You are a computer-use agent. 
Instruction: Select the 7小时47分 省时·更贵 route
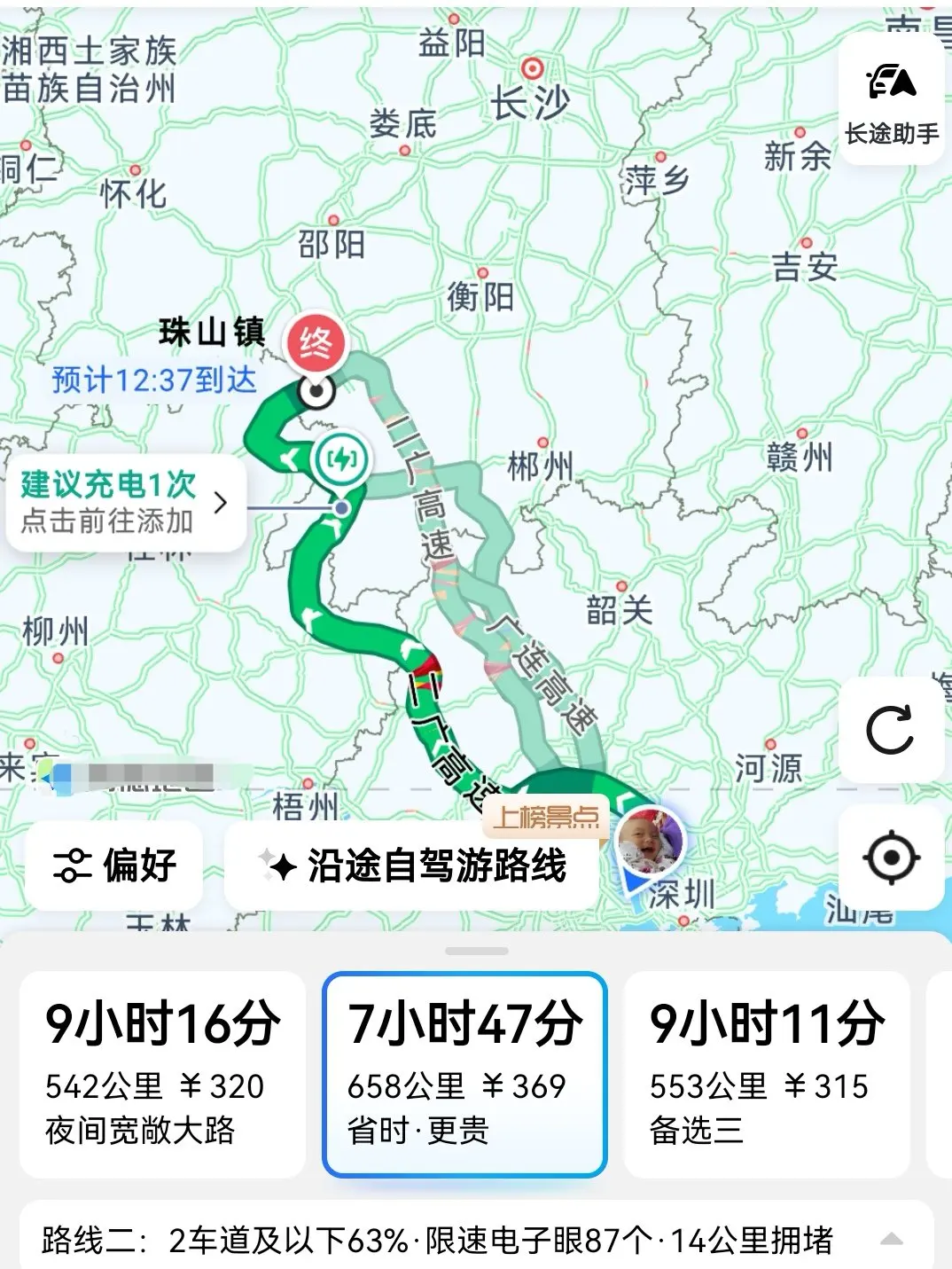pyautogui.click(x=464, y=1074)
